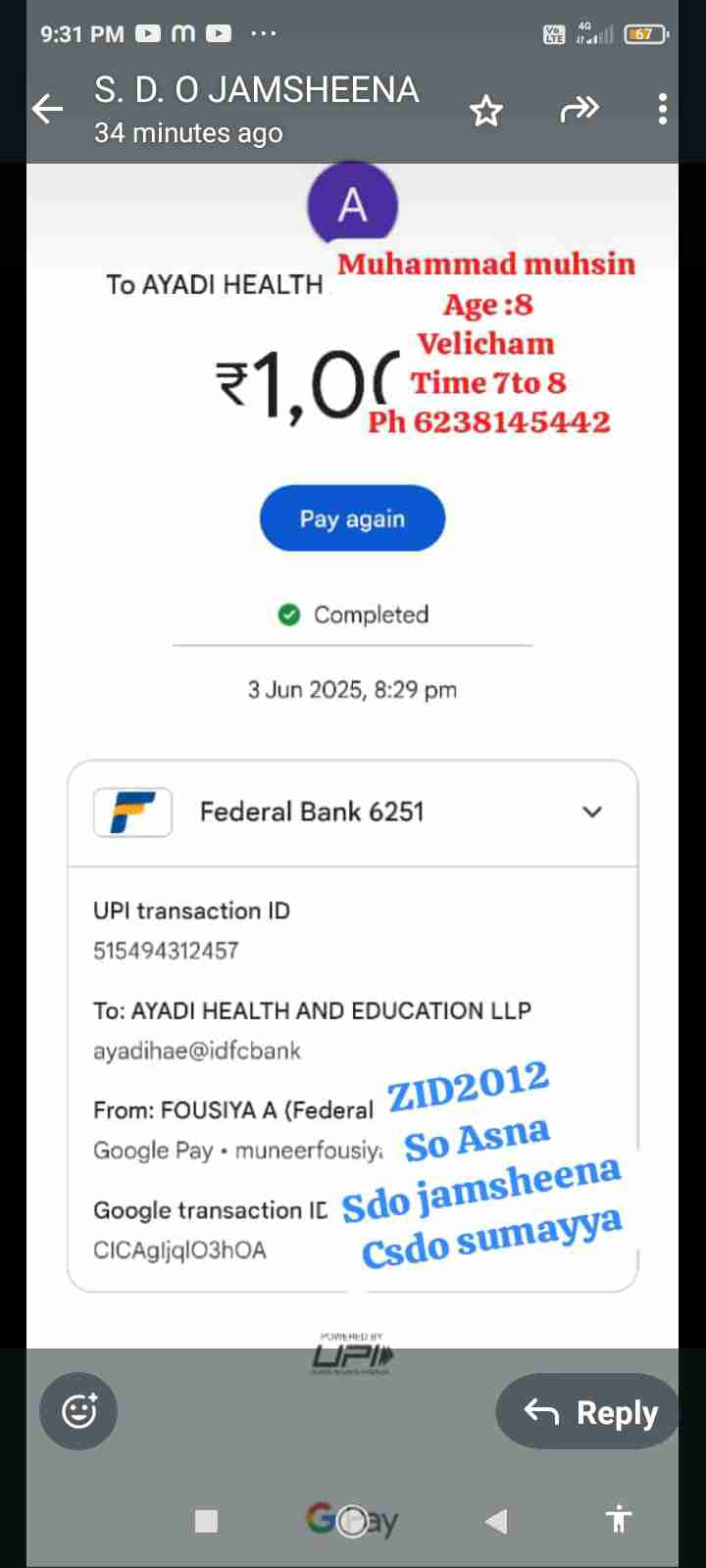This screenshot has width=706, height=1568.
Task: Go back from the image viewer
Action: click(47, 109)
